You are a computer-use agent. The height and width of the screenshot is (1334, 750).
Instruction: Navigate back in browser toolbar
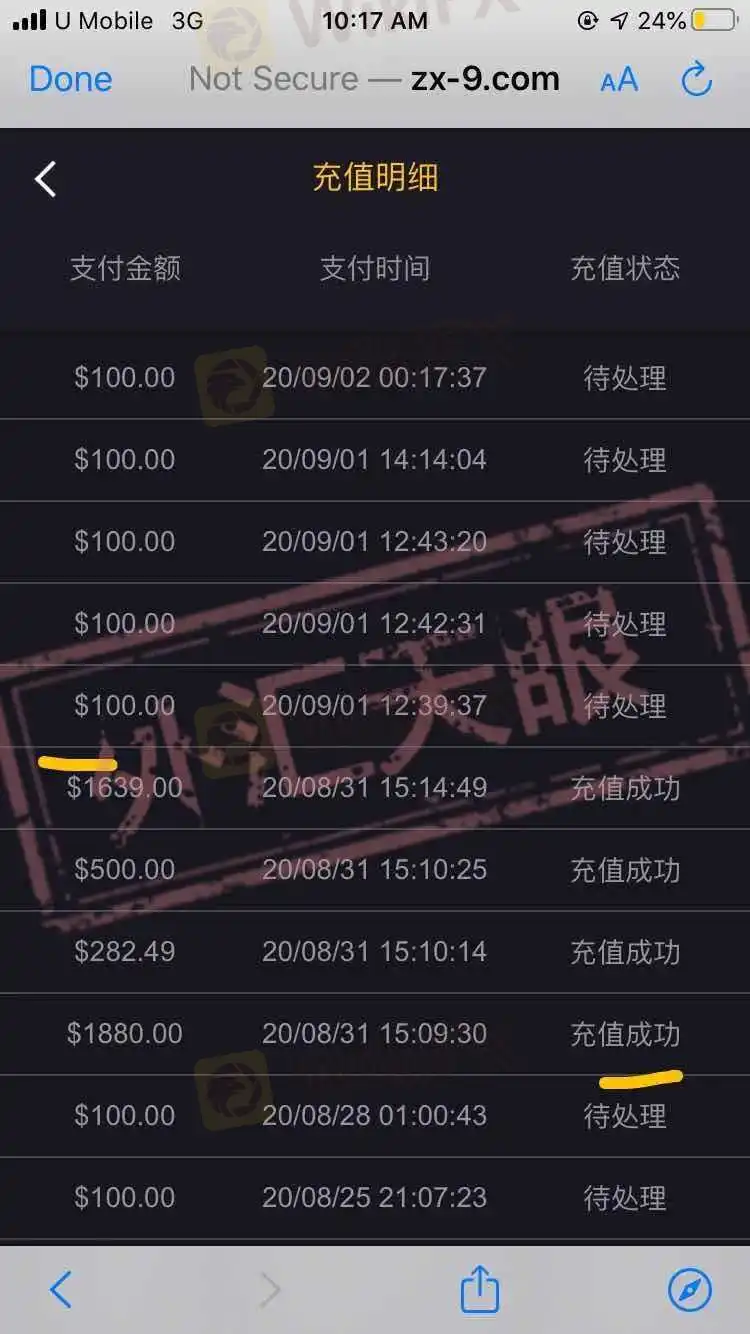tap(61, 1290)
